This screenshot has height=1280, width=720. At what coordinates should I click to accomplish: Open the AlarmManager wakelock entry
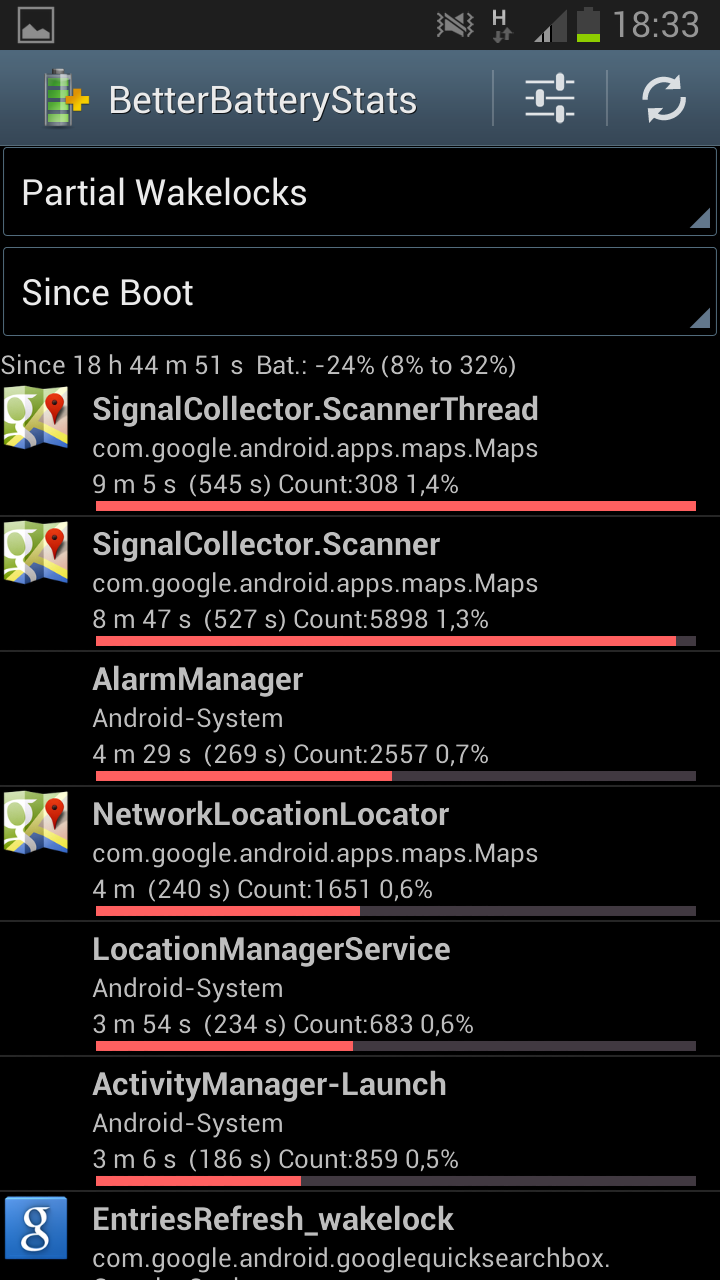[x=360, y=719]
